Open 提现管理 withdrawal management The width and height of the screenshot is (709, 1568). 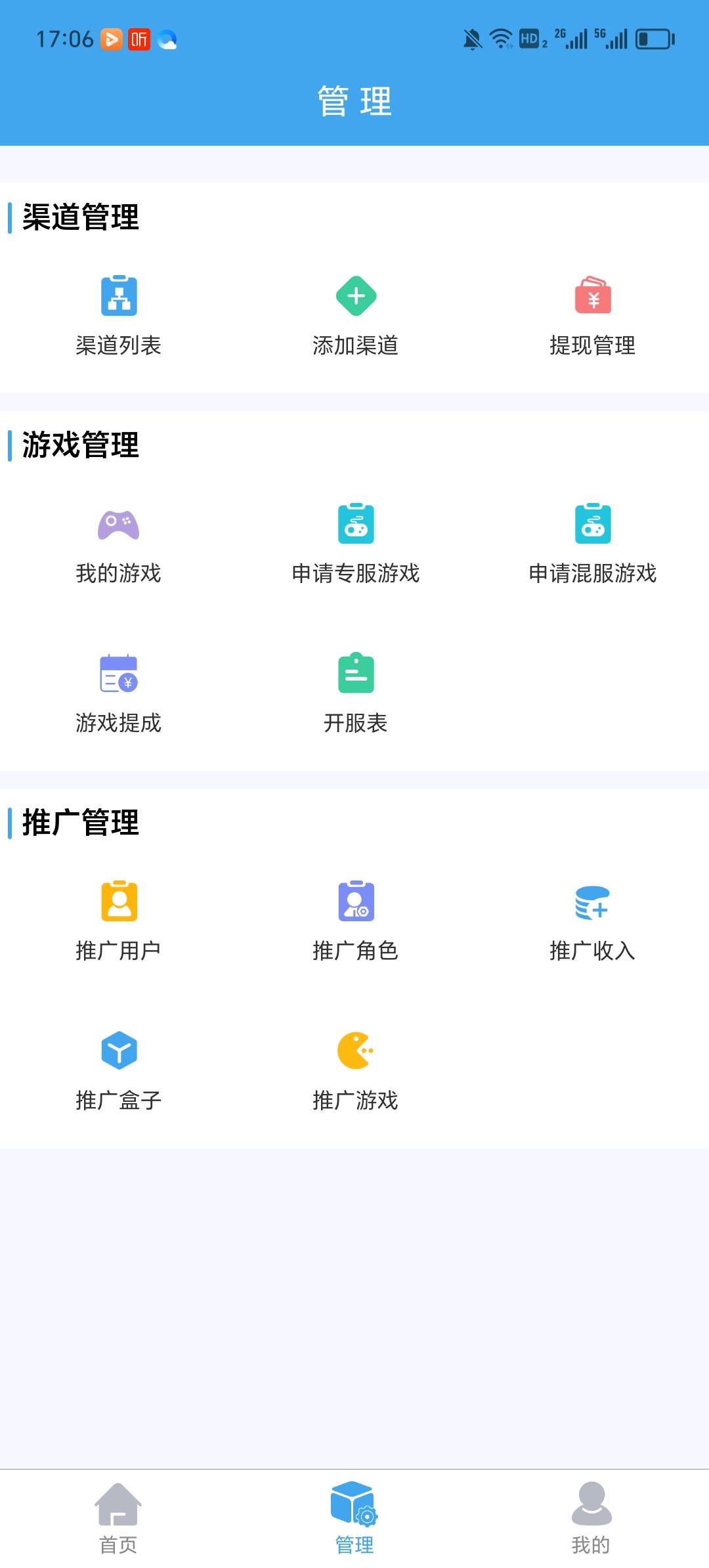(x=592, y=316)
